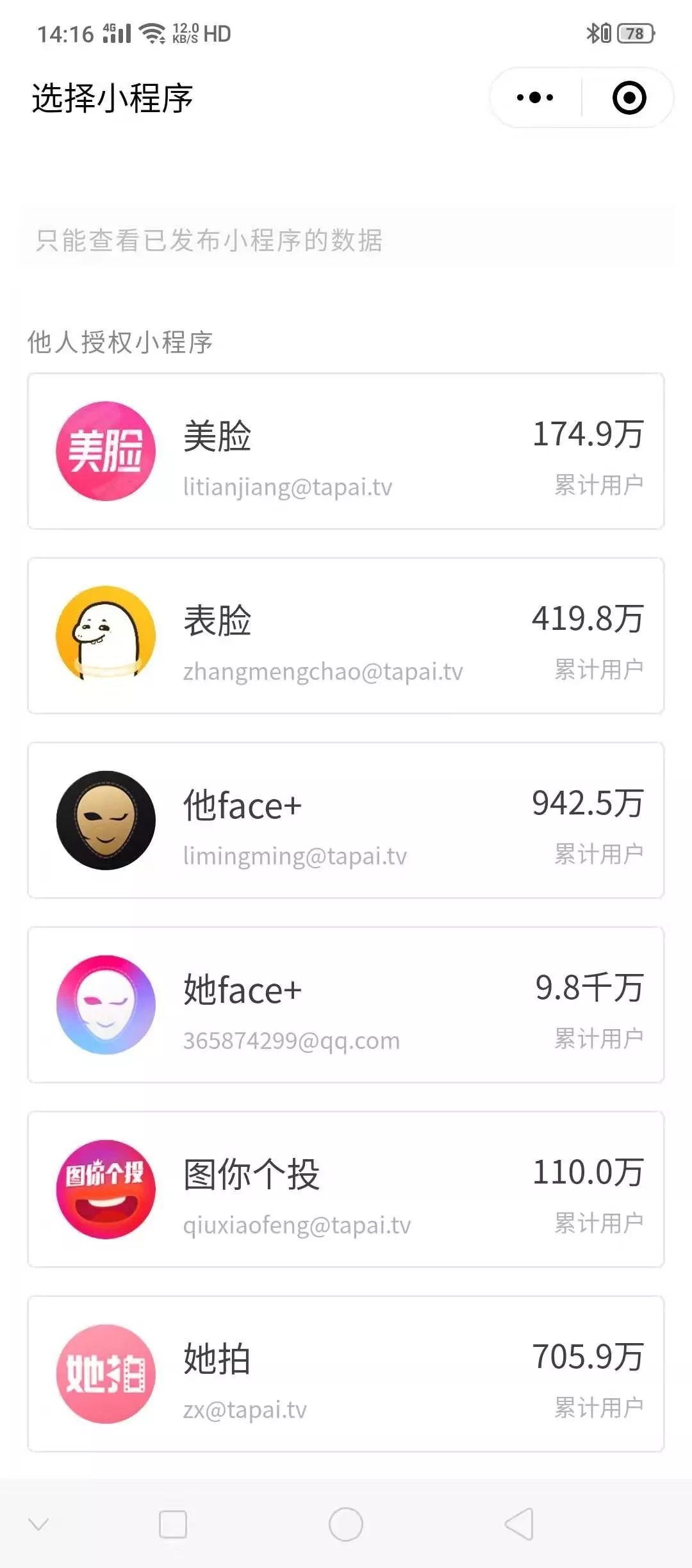Image resolution: width=692 pixels, height=1568 pixels.
Task: Go back with the system back button
Action: coord(519,1524)
